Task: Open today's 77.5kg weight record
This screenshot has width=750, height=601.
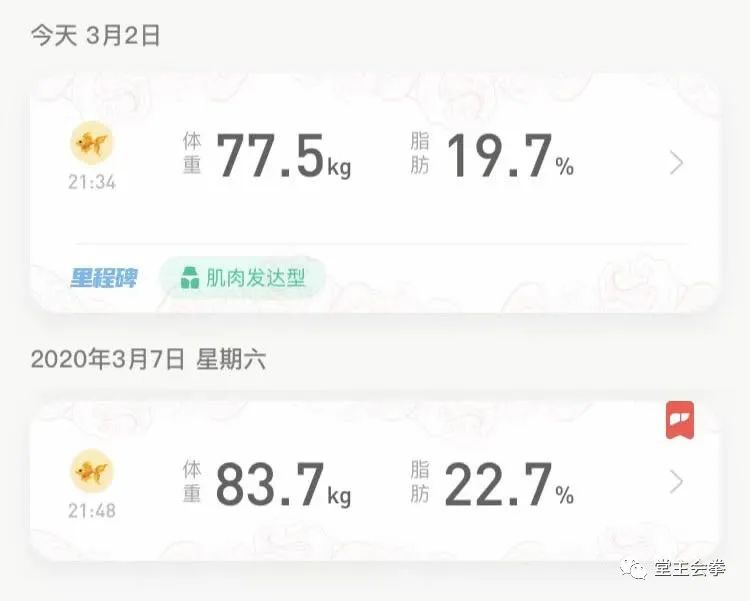Action: click(x=676, y=163)
